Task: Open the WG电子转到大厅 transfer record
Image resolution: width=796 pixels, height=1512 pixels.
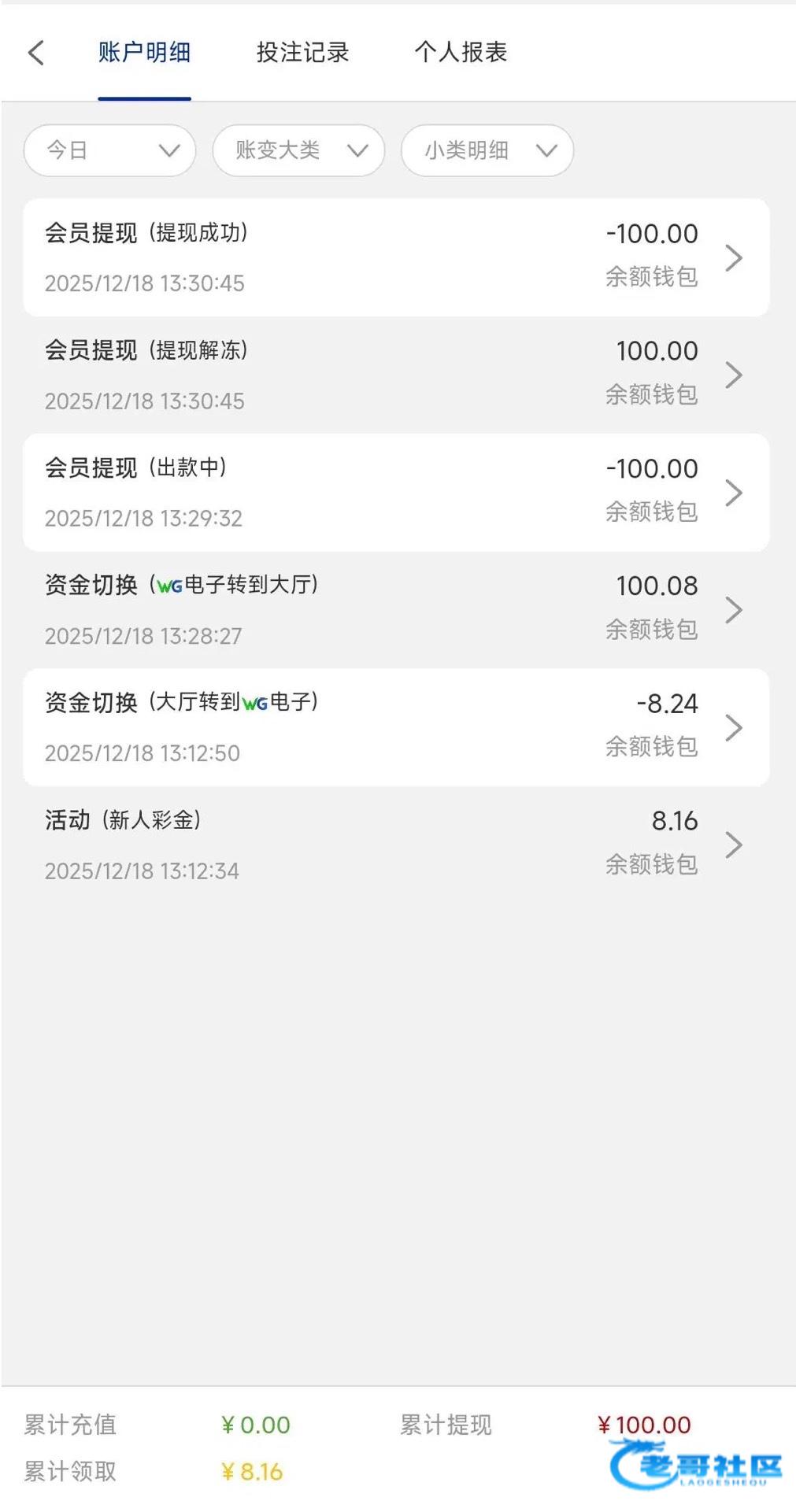Action: [396, 610]
